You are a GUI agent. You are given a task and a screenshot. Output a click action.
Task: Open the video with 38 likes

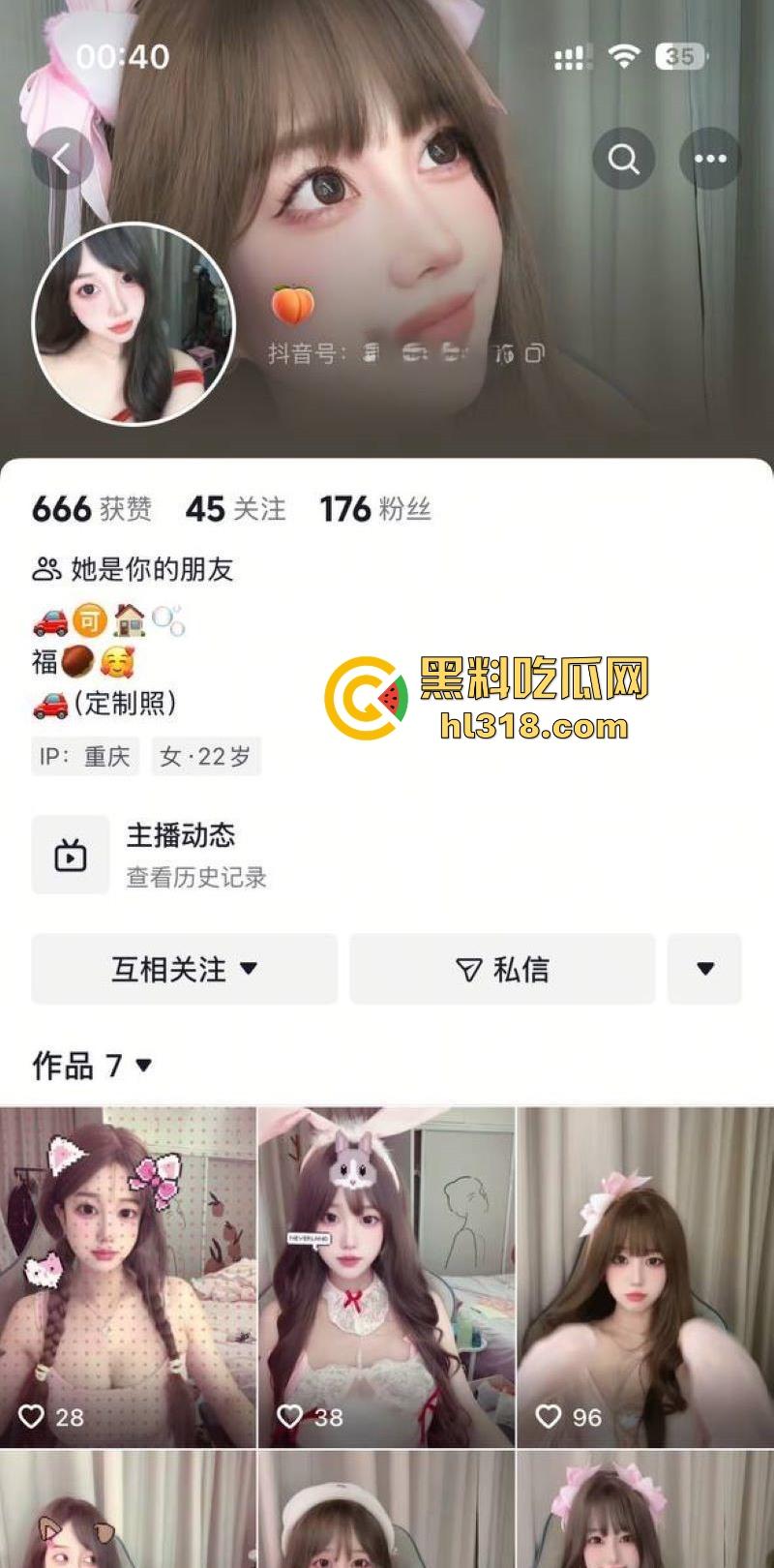pyautogui.click(x=386, y=1278)
